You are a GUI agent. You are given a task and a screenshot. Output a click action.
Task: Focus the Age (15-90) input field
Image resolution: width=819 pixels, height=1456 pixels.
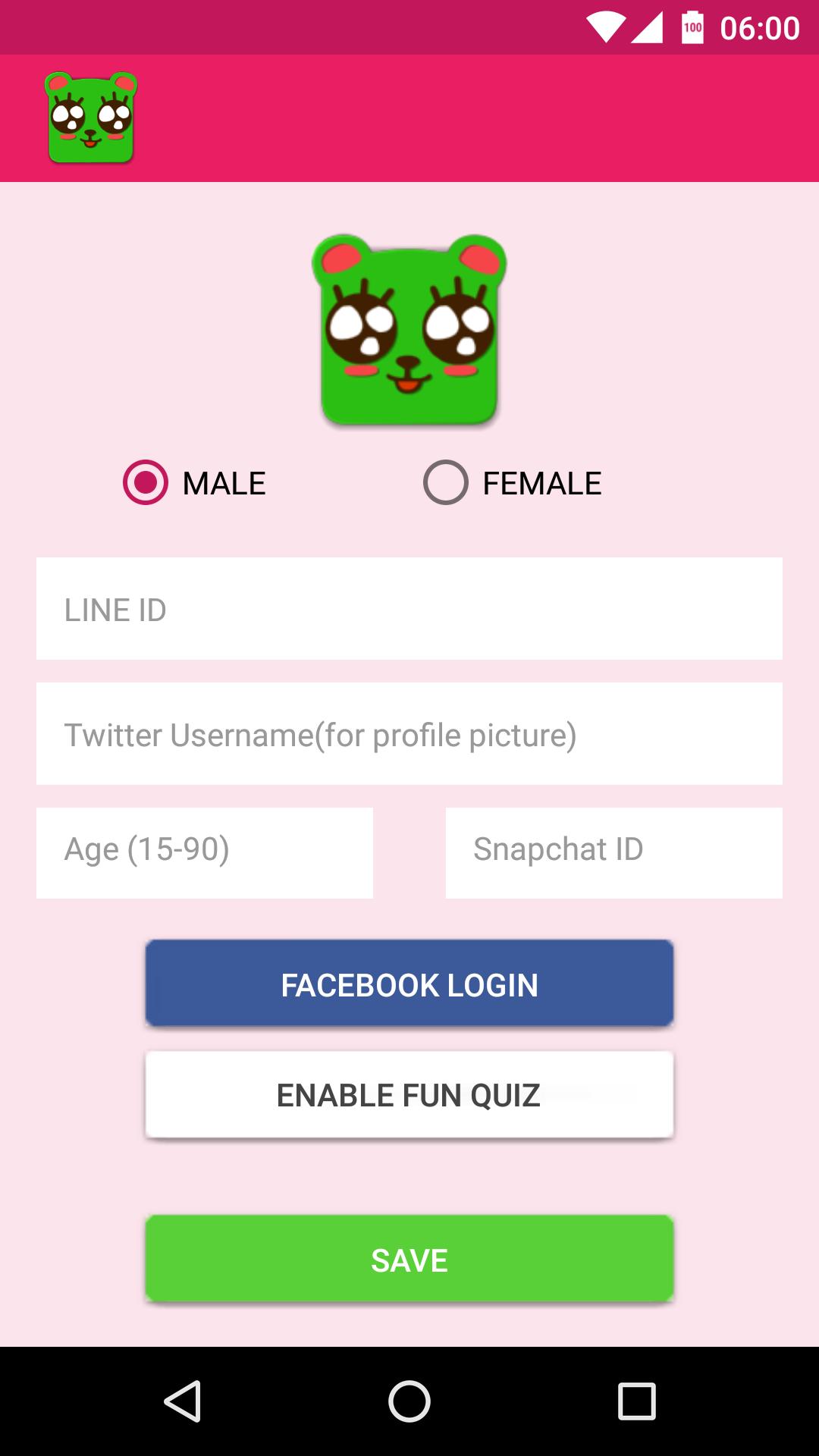pos(205,852)
